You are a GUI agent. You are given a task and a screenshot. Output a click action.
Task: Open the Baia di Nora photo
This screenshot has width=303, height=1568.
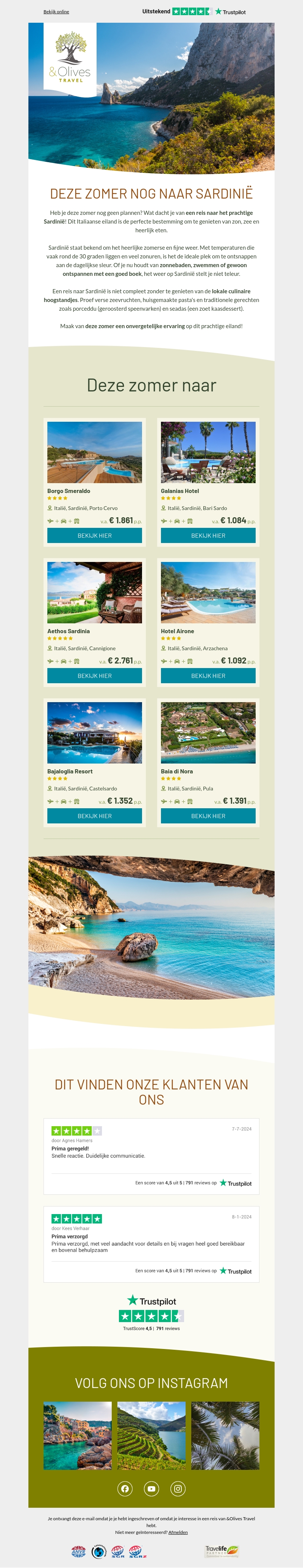pyautogui.click(x=208, y=732)
